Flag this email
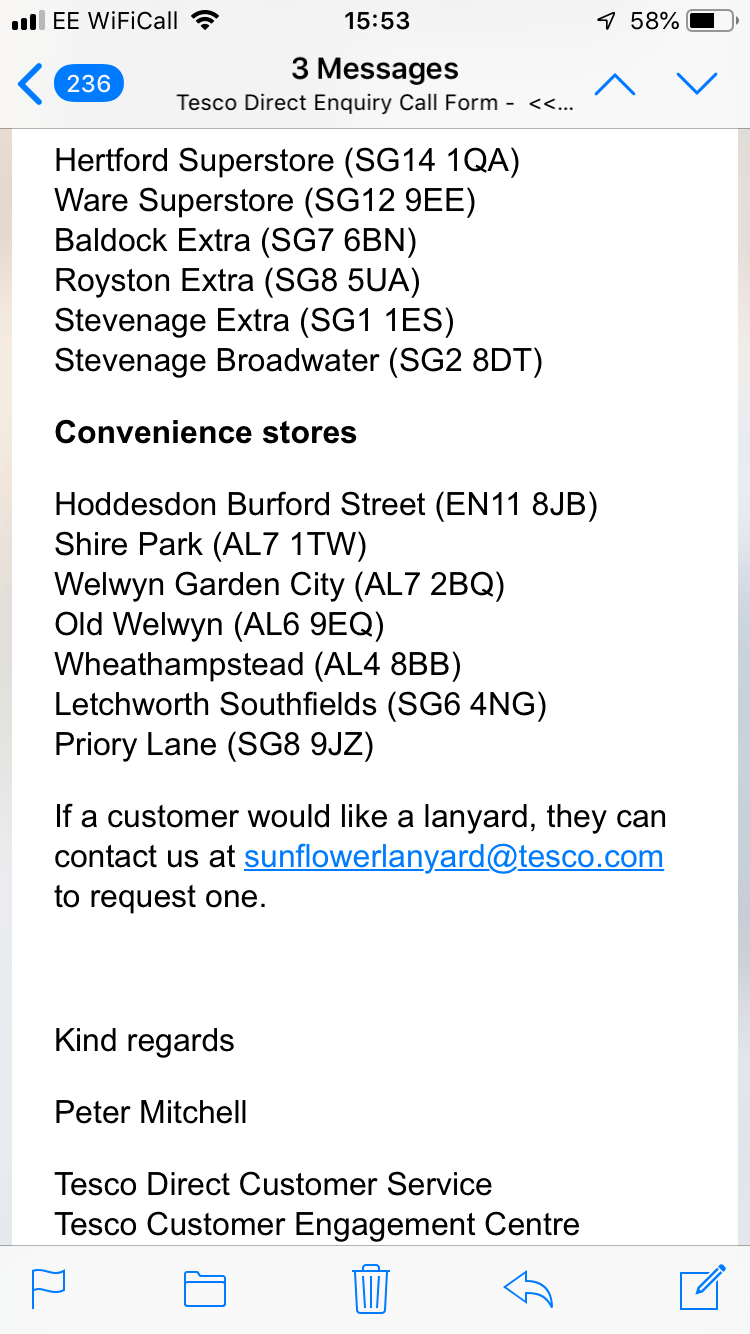Viewport: 750px width, 1334px height. click(x=48, y=1289)
